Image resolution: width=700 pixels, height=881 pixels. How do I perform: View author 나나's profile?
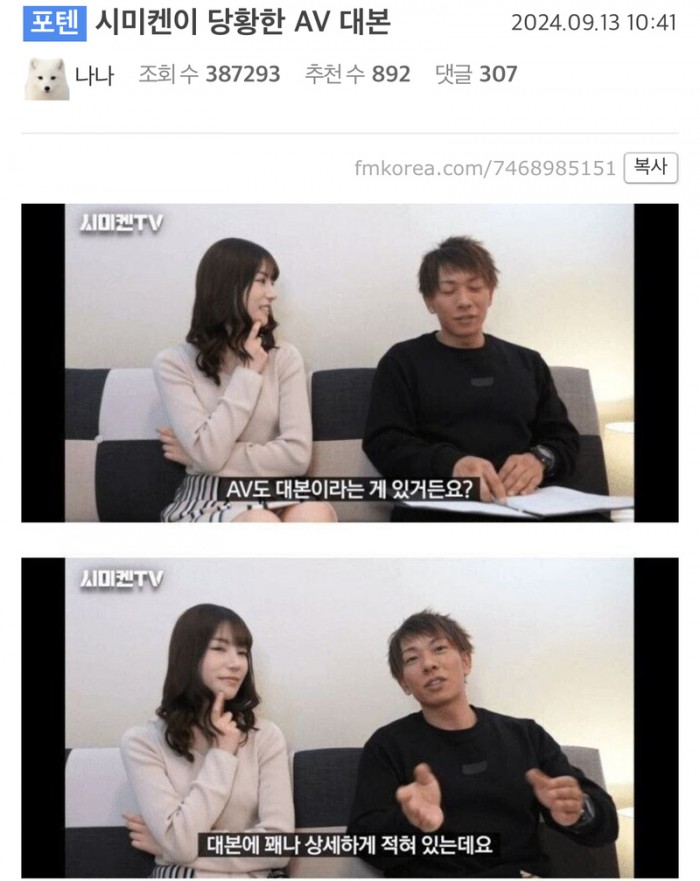click(x=94, y=75)
